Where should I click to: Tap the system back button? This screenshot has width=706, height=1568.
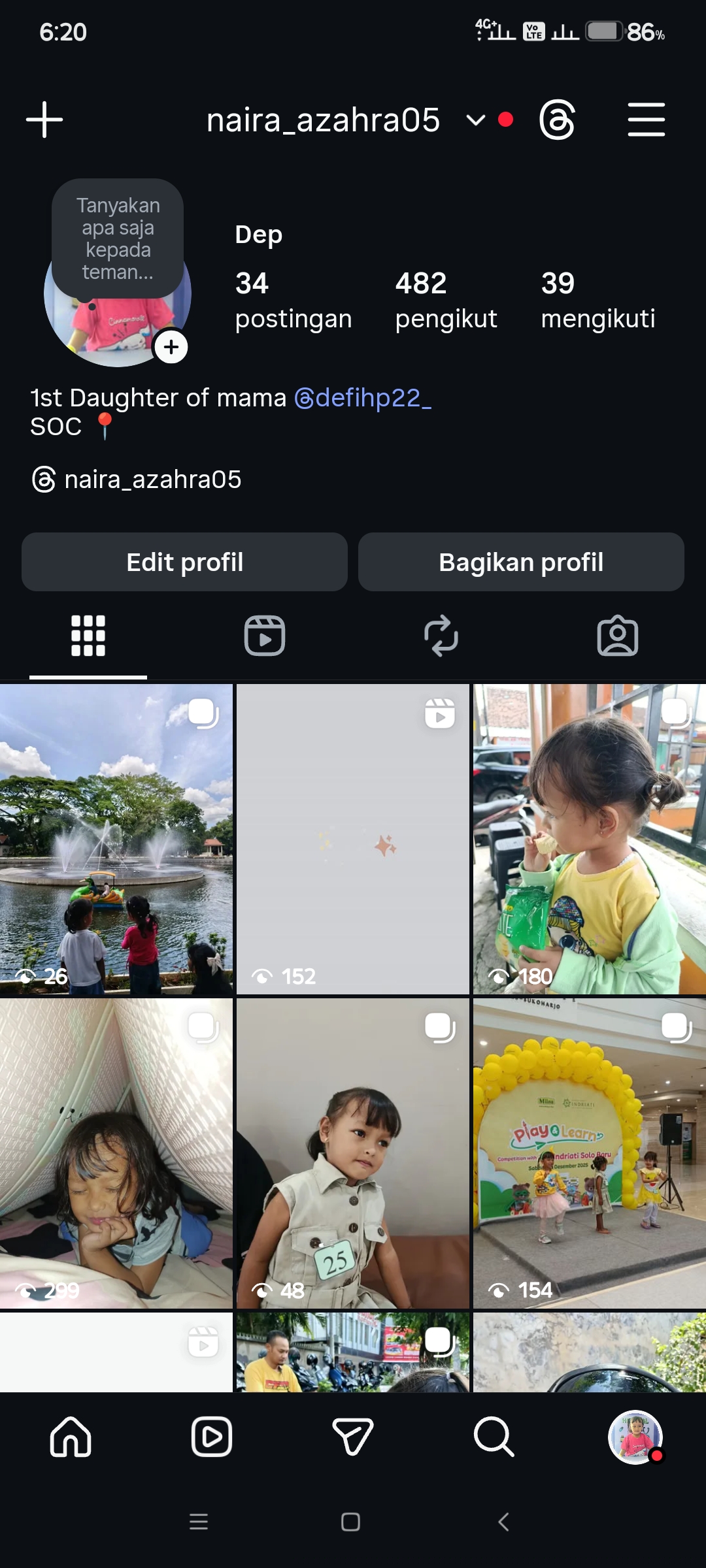(x=503, y=1522)
